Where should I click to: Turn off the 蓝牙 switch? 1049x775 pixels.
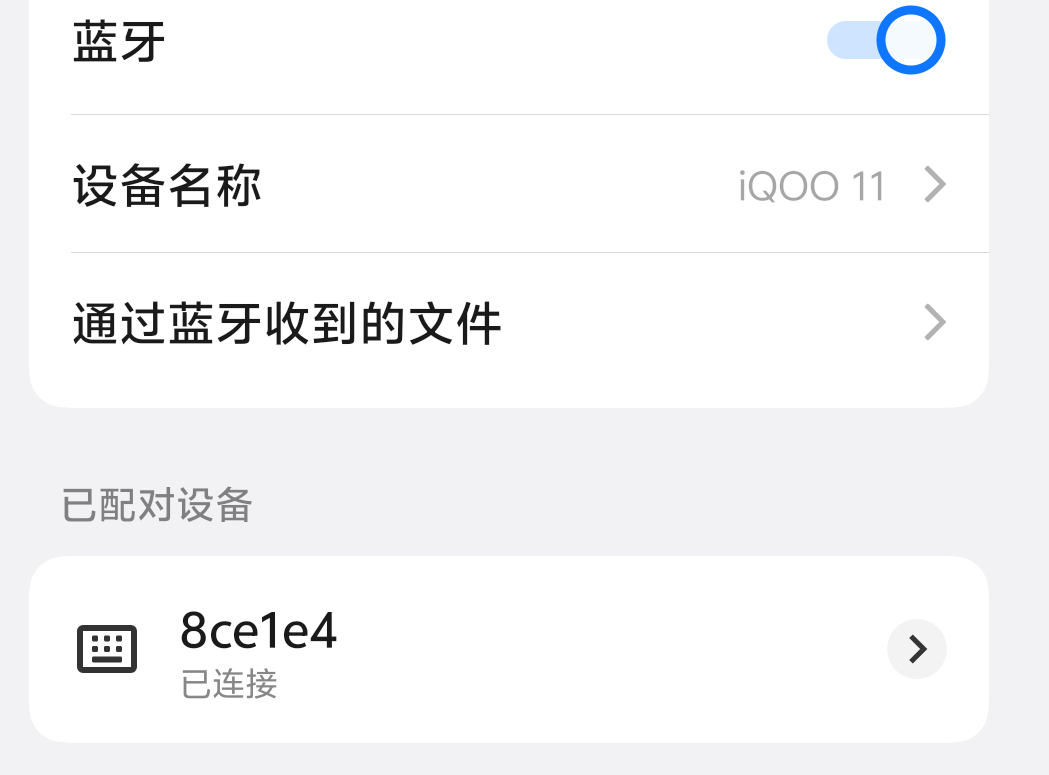(x=886, y=41)
